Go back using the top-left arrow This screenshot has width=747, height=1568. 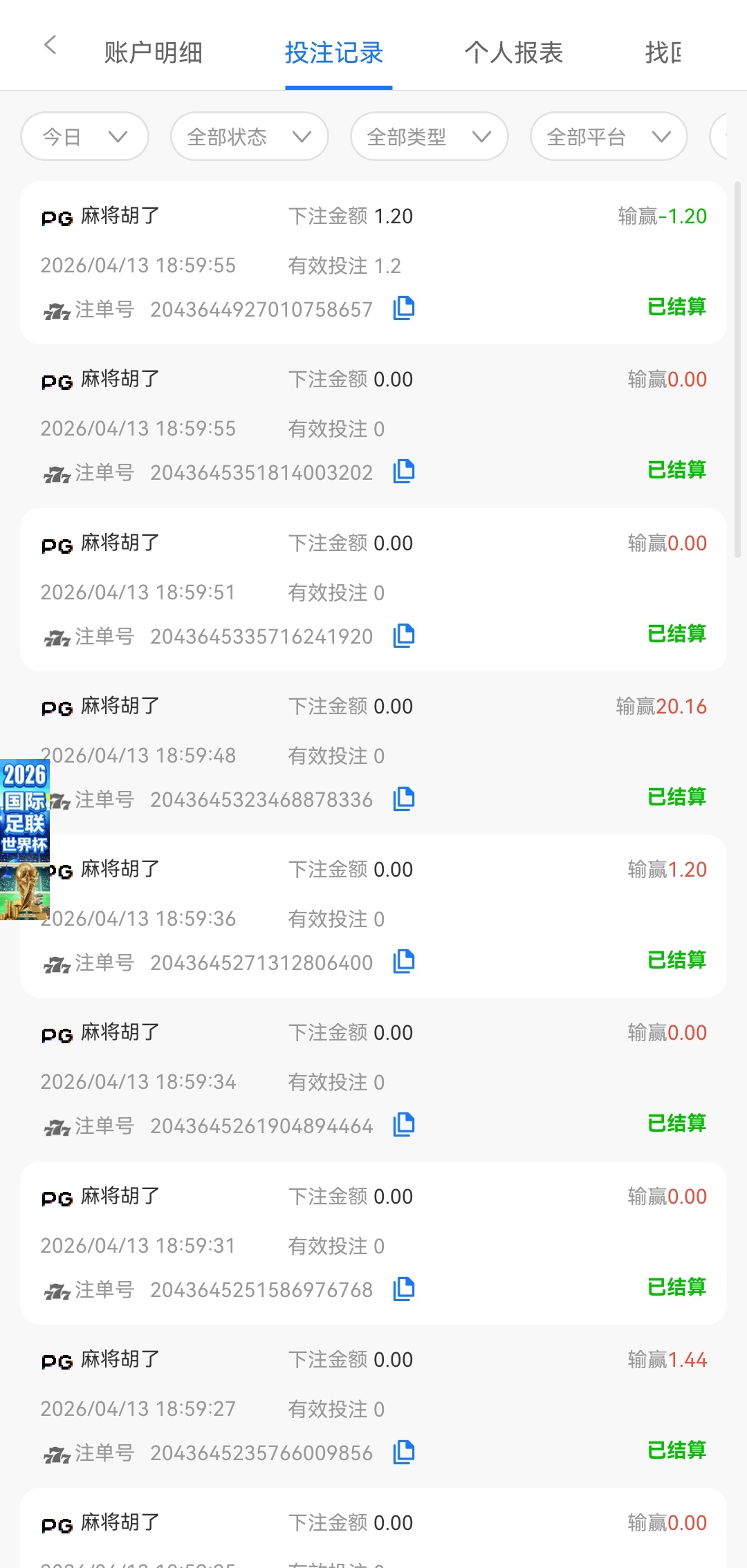[50, 46]
